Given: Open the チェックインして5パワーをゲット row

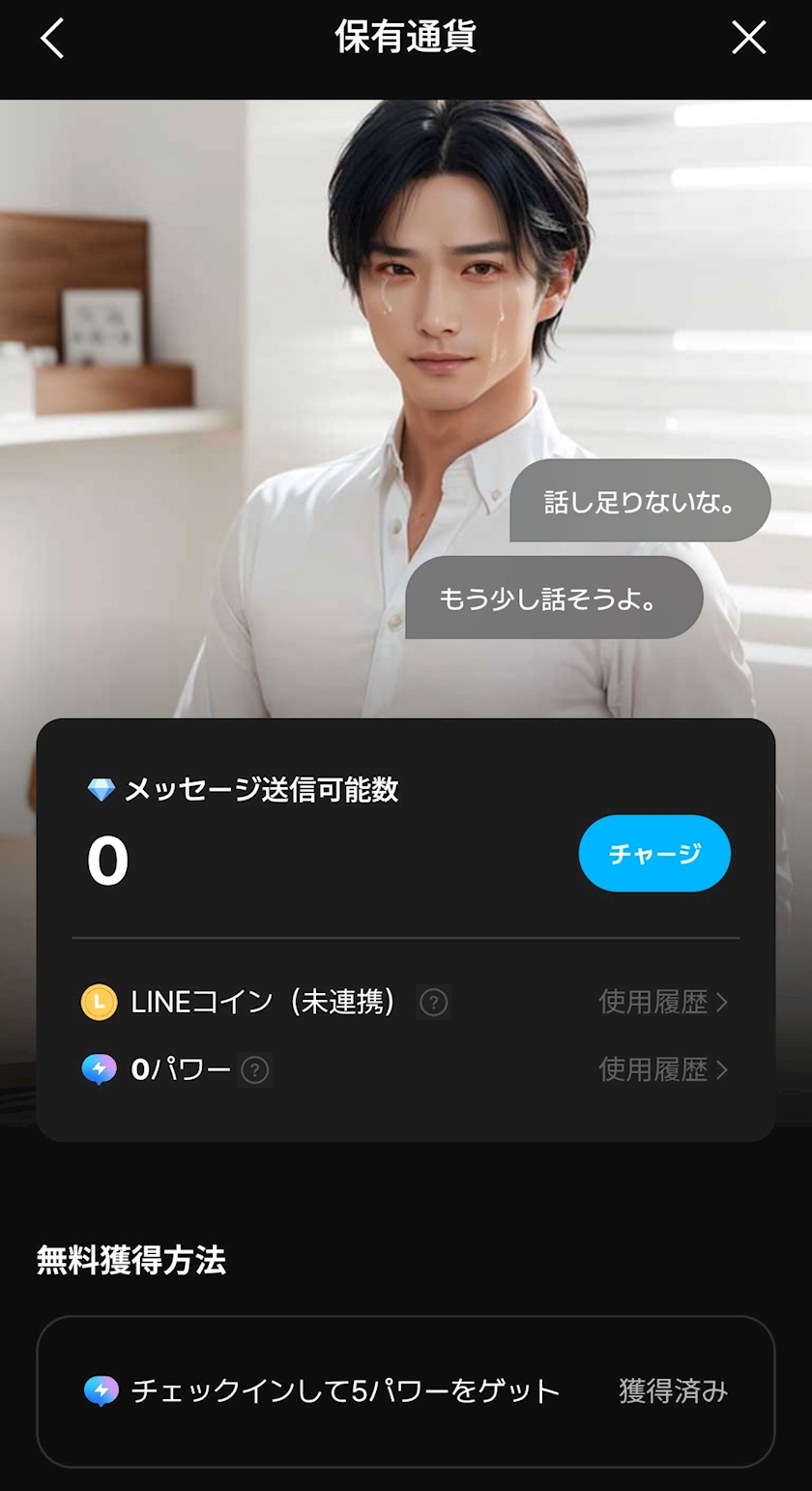Looking at the screenshot, I should (x=406, y=1391).
